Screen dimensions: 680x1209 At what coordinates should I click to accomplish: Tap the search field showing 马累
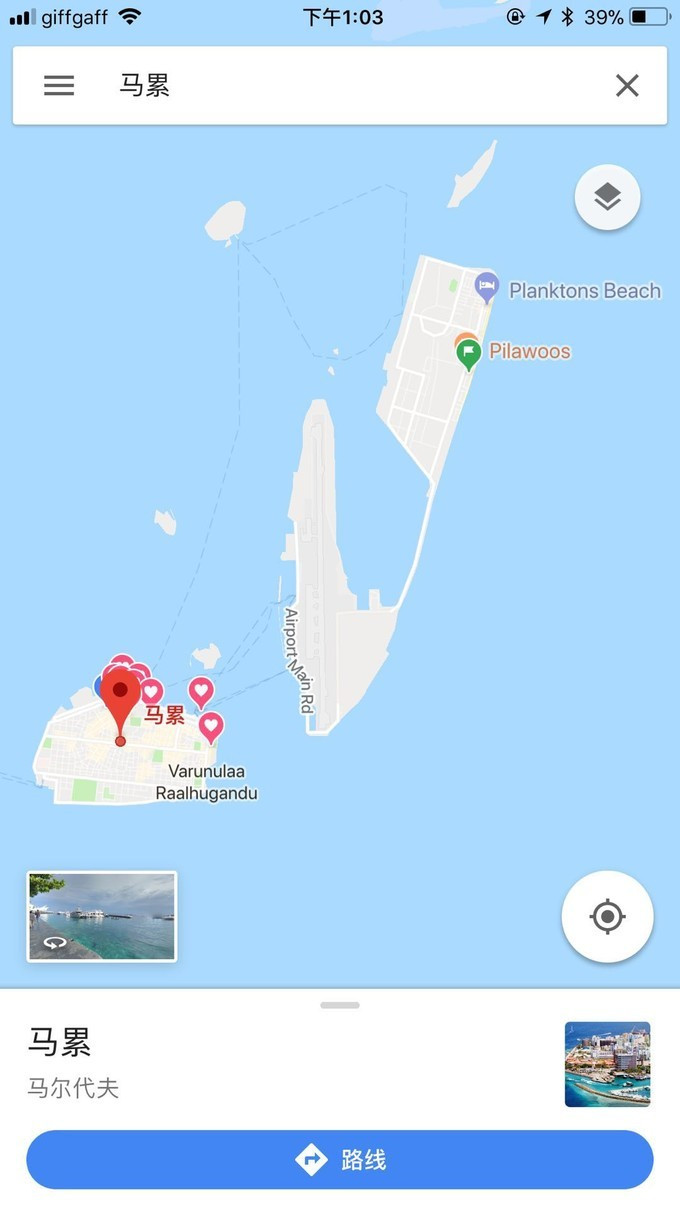point(340,86)
